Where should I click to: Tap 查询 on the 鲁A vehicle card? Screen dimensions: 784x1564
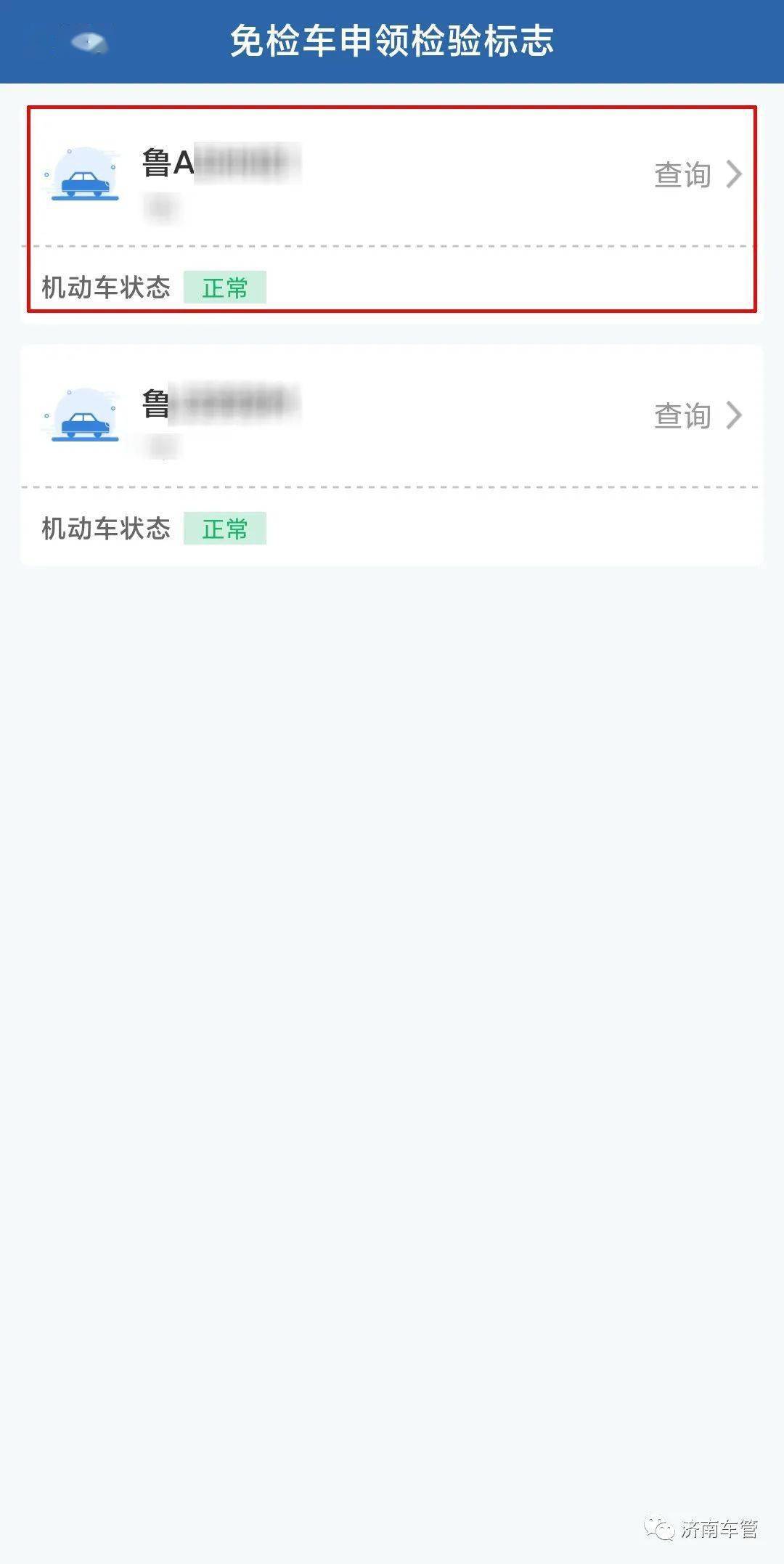695,175
